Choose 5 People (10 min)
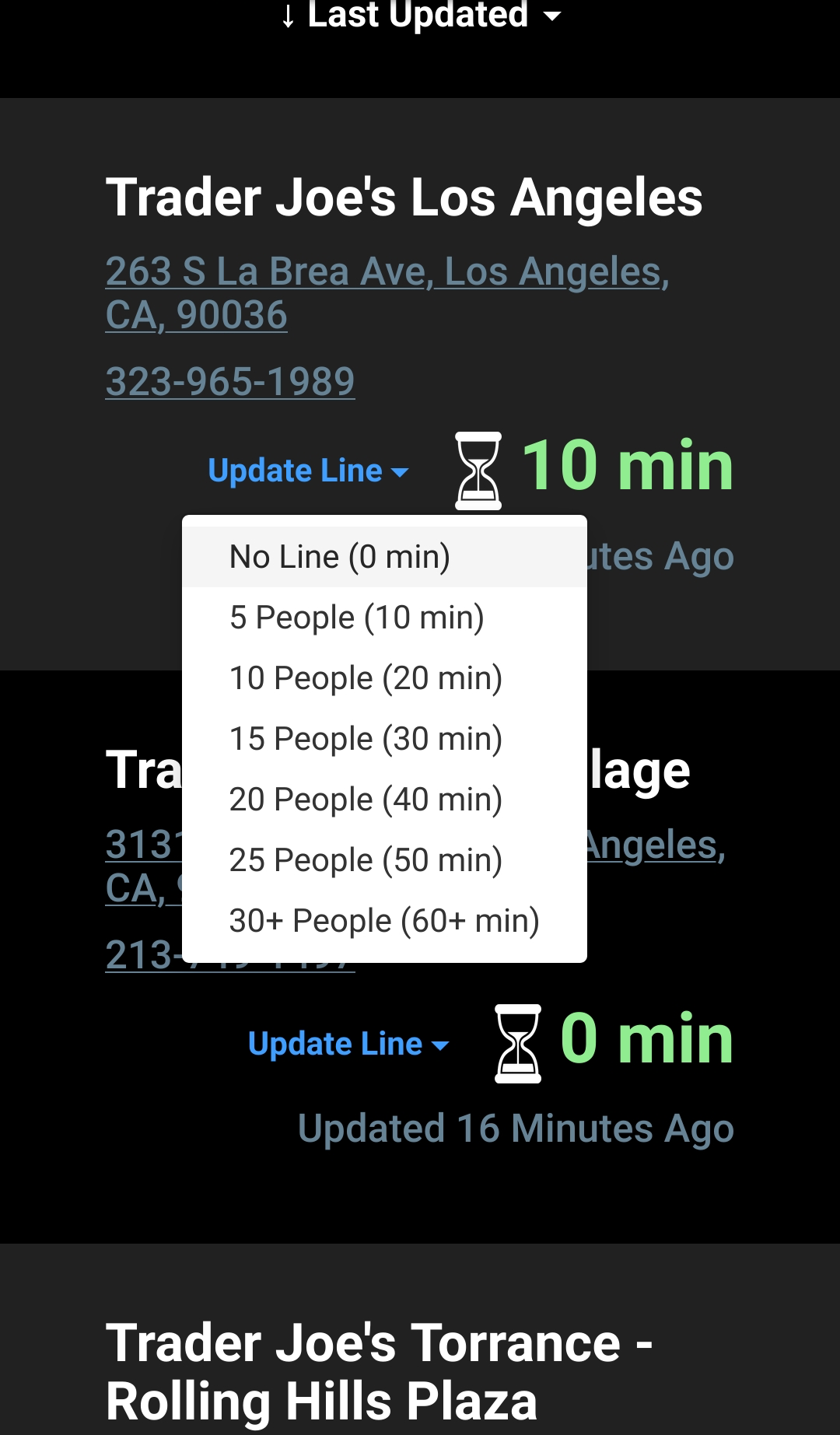Viewport: 840px width, 1435px height. (357, 618)
